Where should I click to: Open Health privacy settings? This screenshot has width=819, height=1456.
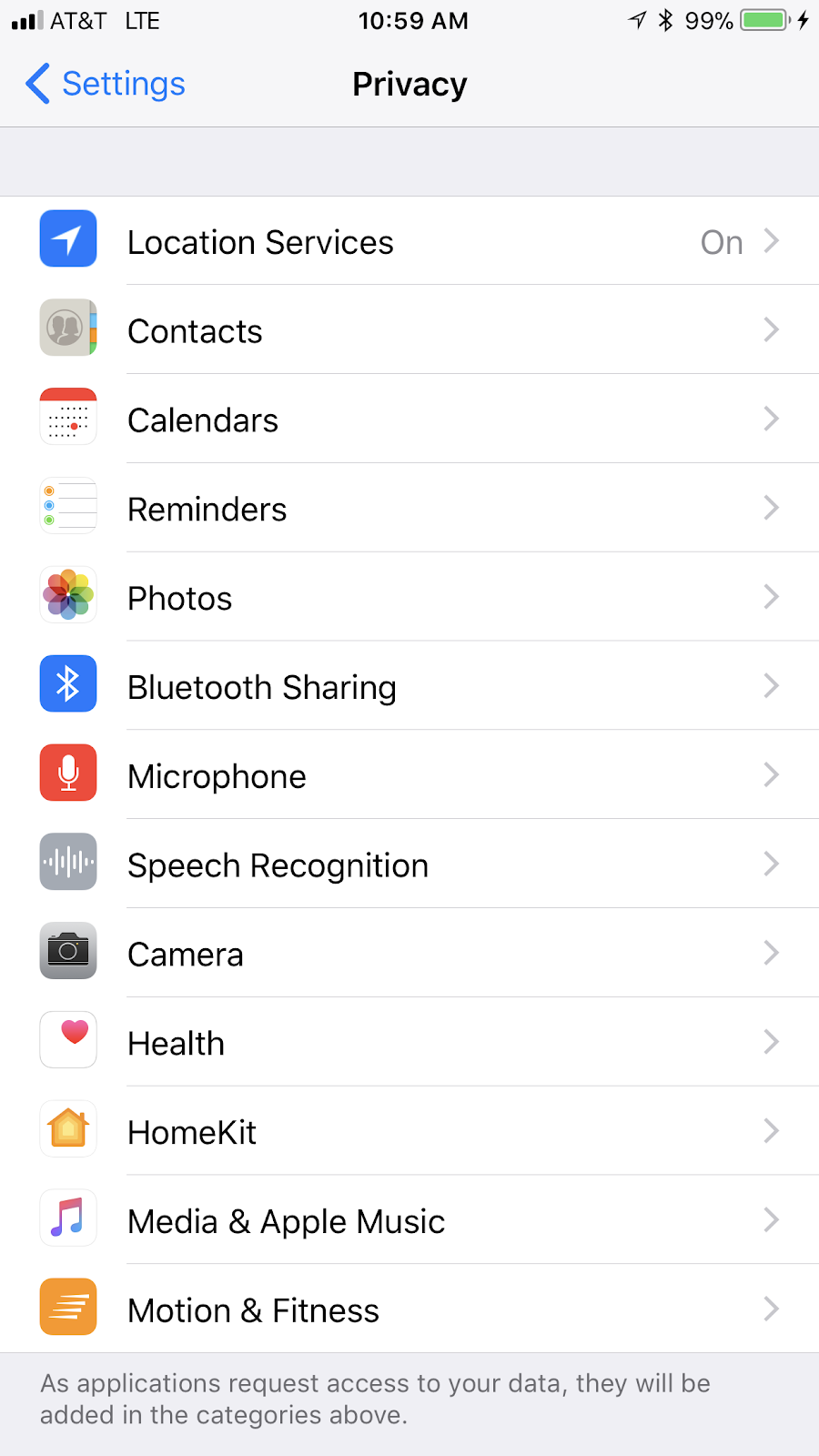(x=409, y=1043)
